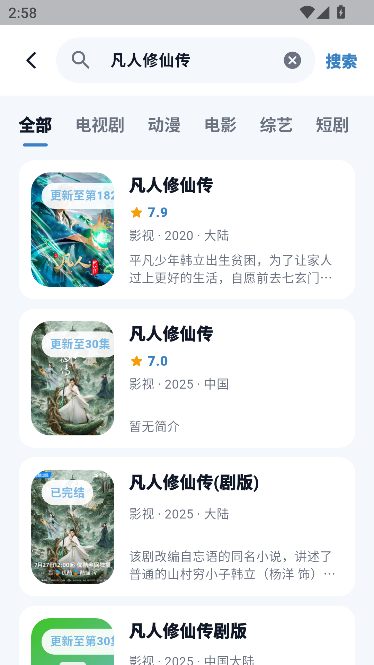Switch to the 动漫 tab
This screenshot has width=374, height=665.
pyautogui.click(x=164, y=125)
